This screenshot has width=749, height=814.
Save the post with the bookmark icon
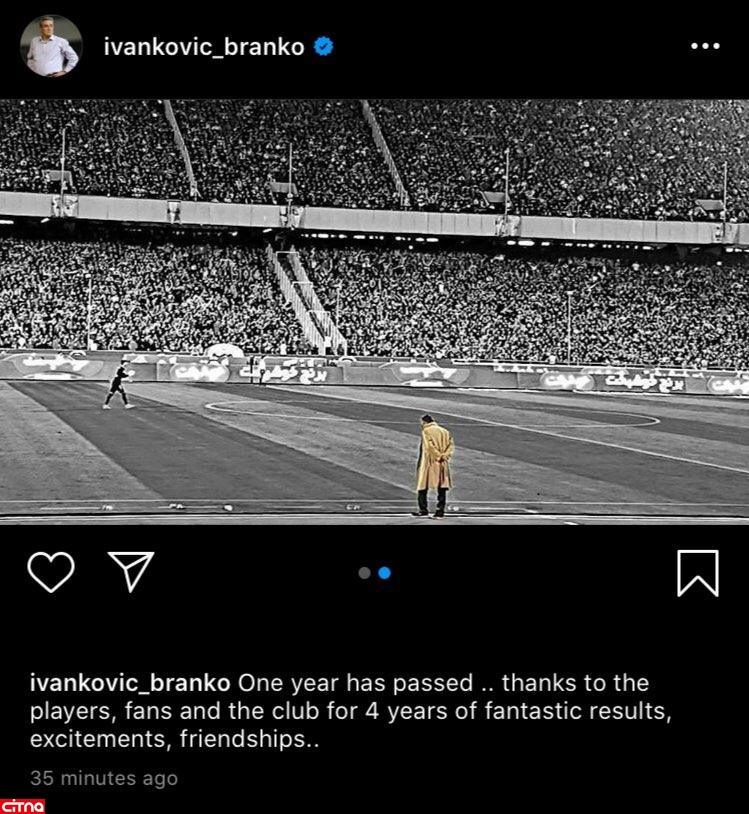[697, 573]
